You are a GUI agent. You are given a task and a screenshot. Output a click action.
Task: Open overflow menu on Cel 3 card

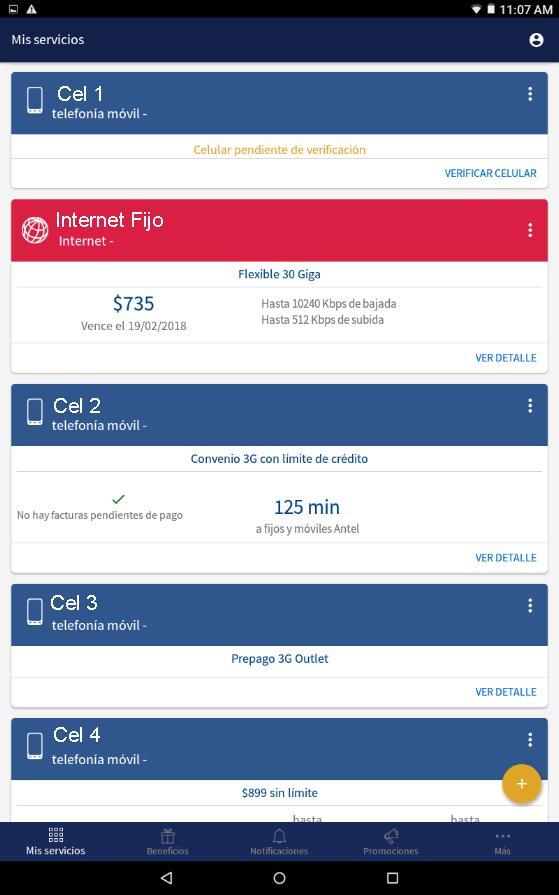pyautogui.click(x=530, y=606)
